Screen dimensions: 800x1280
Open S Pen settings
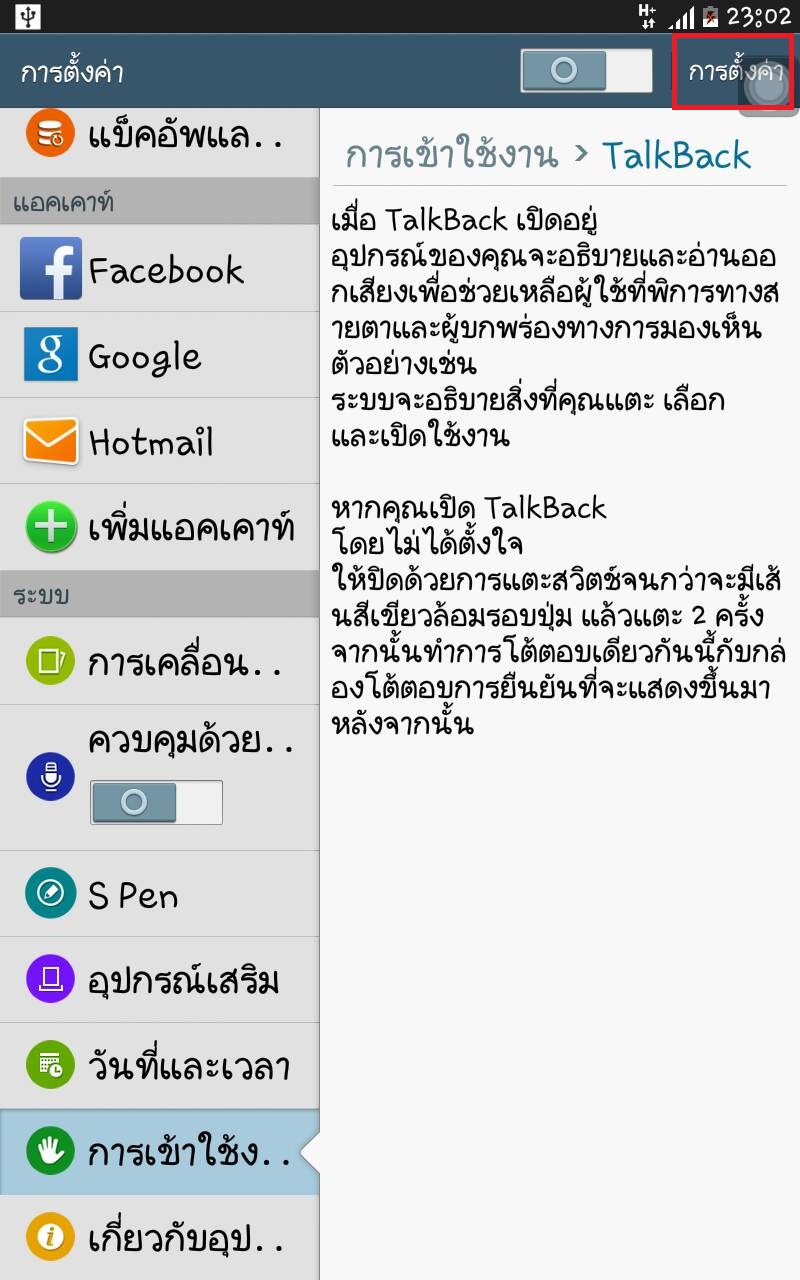click(x=160, y=894)
